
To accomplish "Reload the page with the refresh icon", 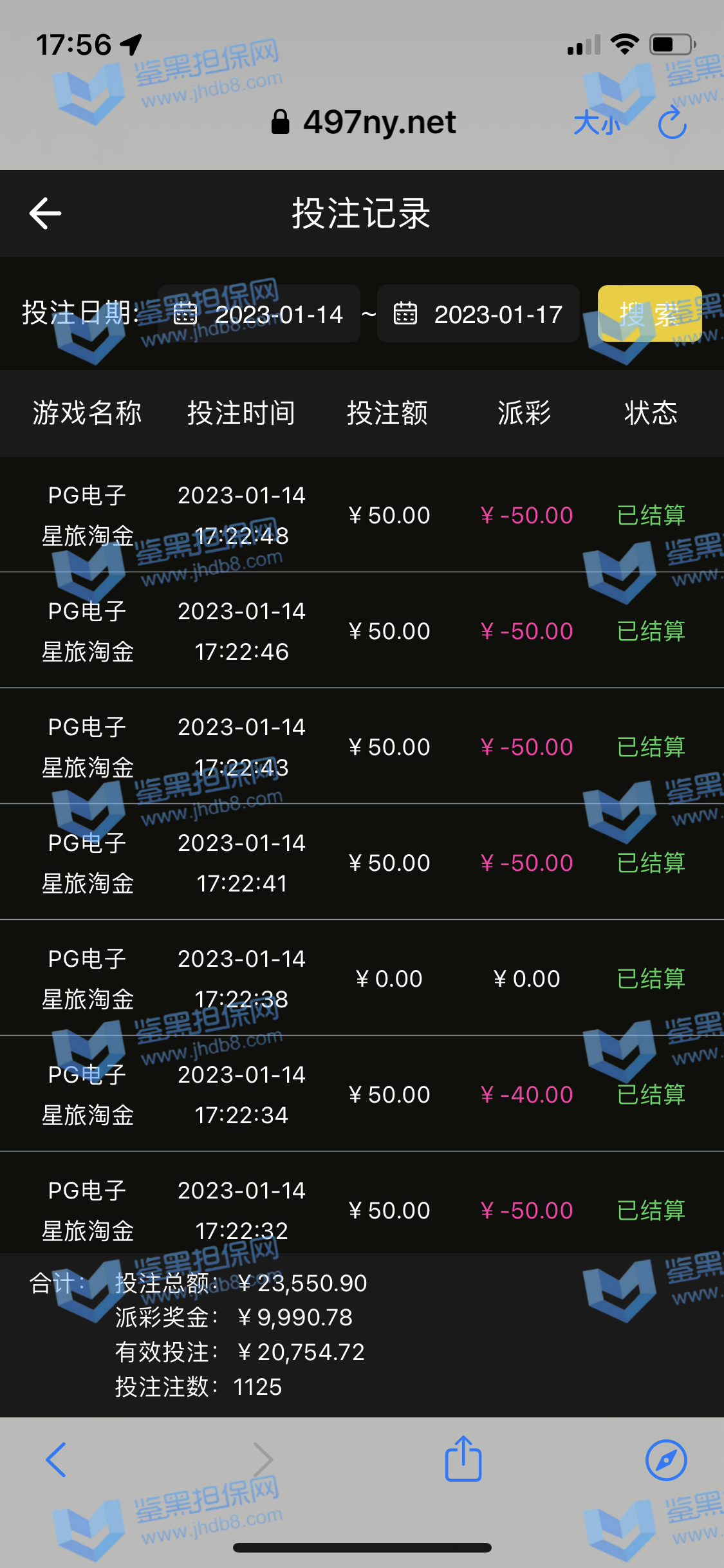I will pyautogui.click(x=673, y=123).
